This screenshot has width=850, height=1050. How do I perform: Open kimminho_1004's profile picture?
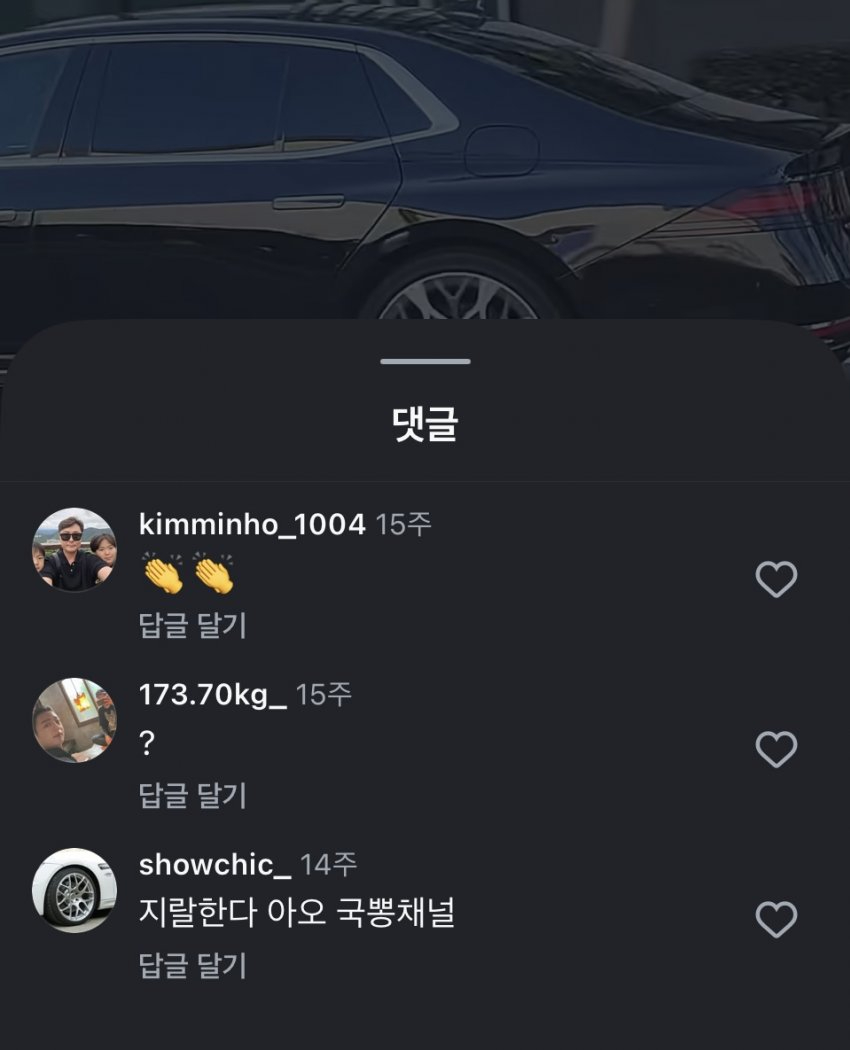tap(74, 550)
